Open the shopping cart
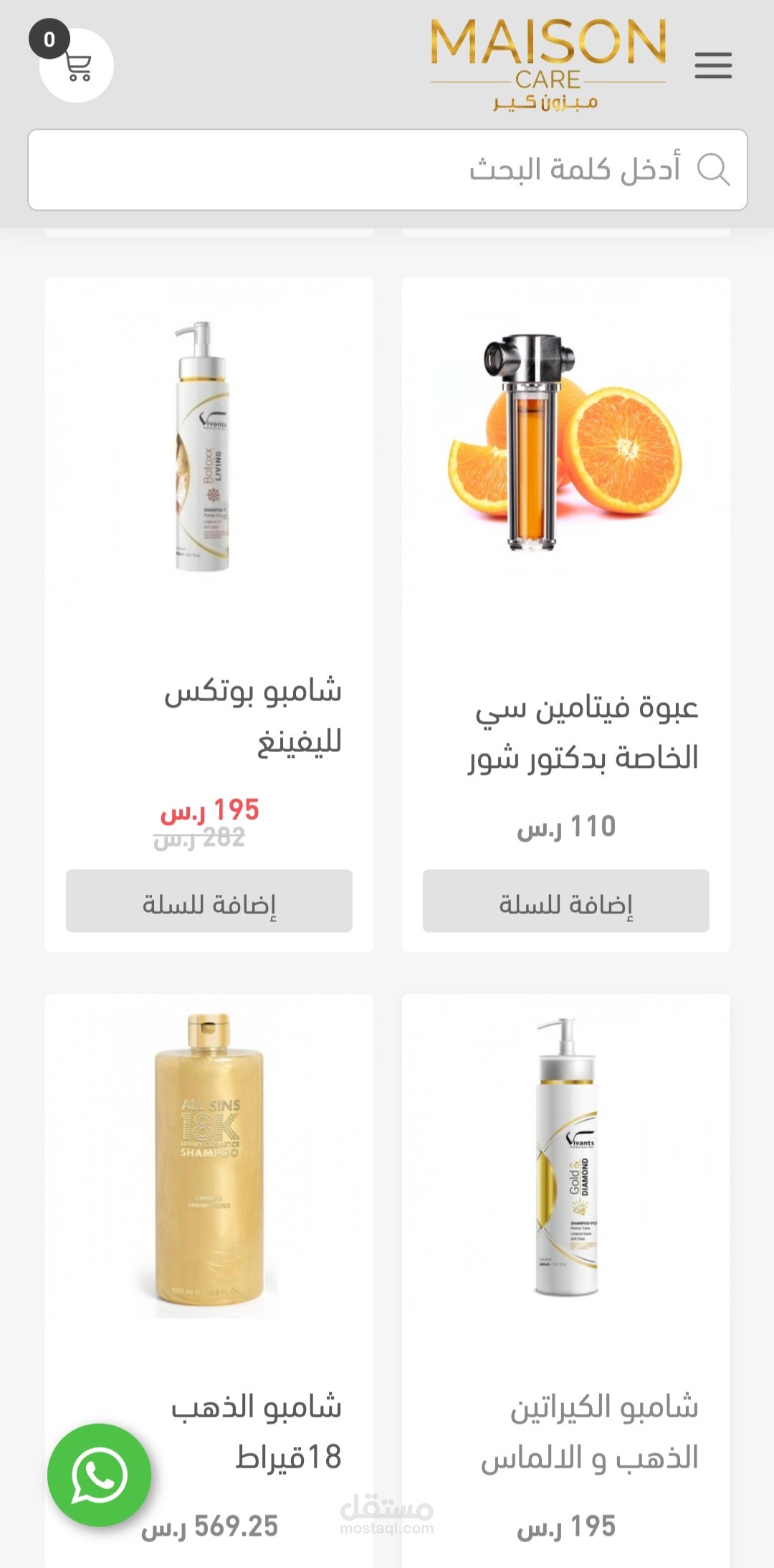774x1568 pixels. coord(76,65)
